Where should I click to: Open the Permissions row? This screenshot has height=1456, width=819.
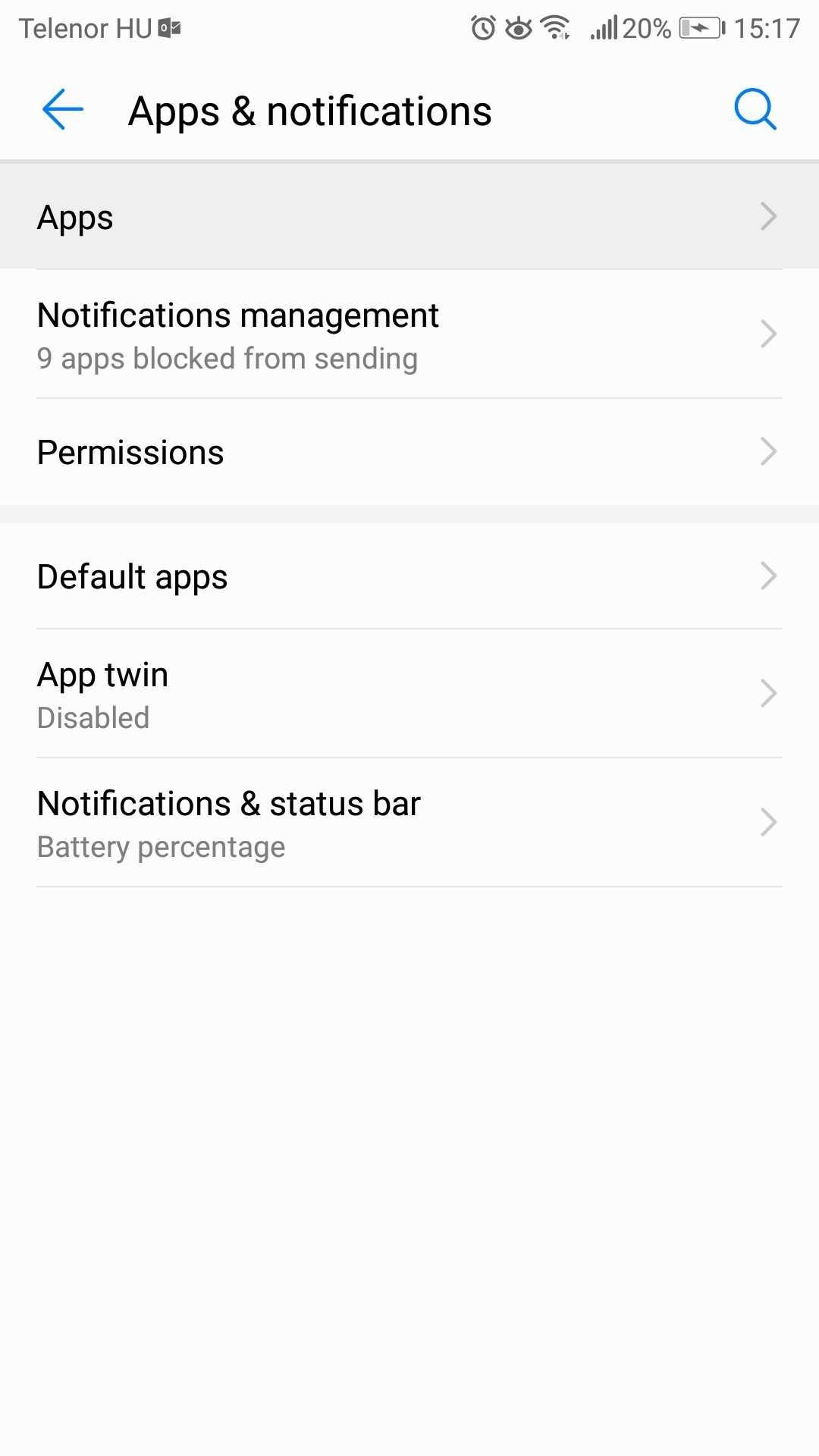point(409,453)
